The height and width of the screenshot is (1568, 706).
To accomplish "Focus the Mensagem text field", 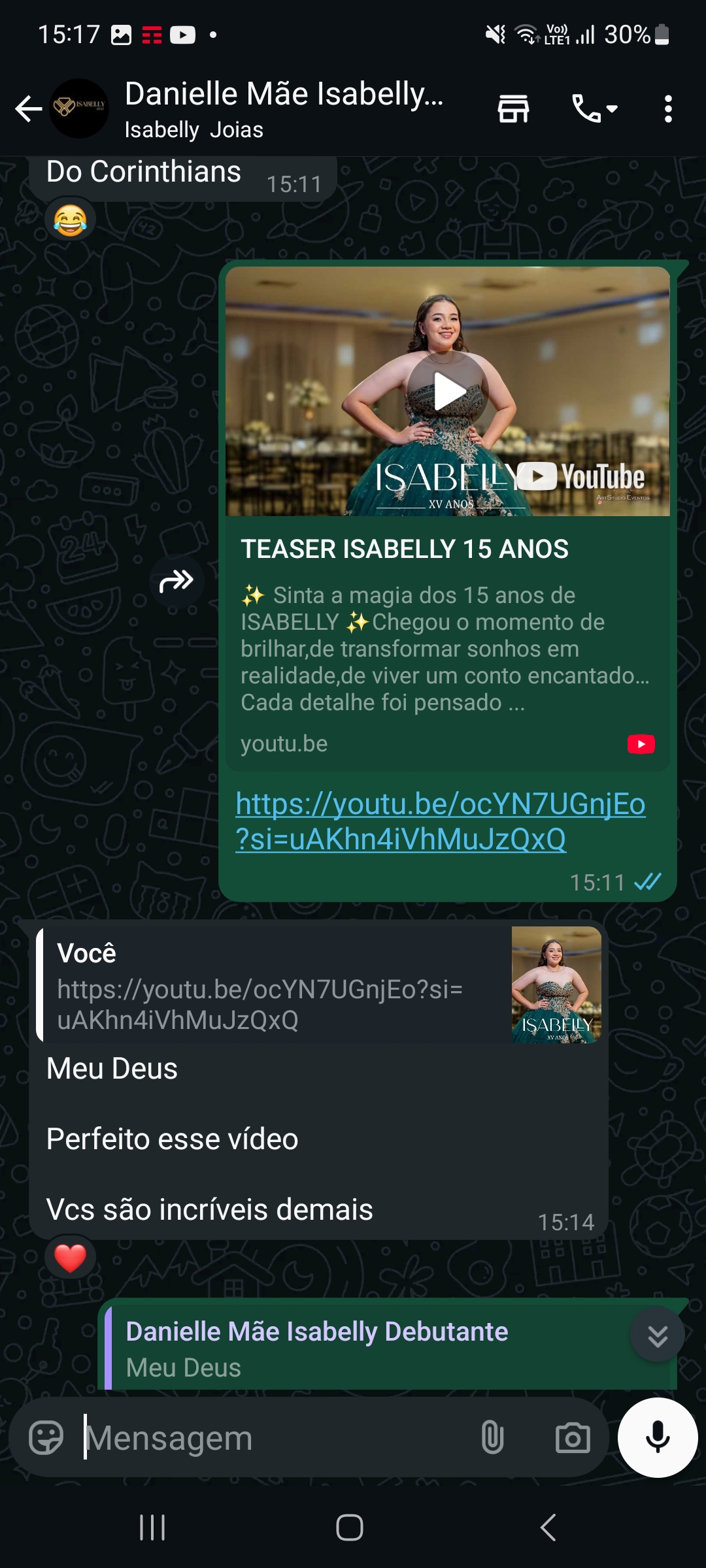I will point(275,1438).
